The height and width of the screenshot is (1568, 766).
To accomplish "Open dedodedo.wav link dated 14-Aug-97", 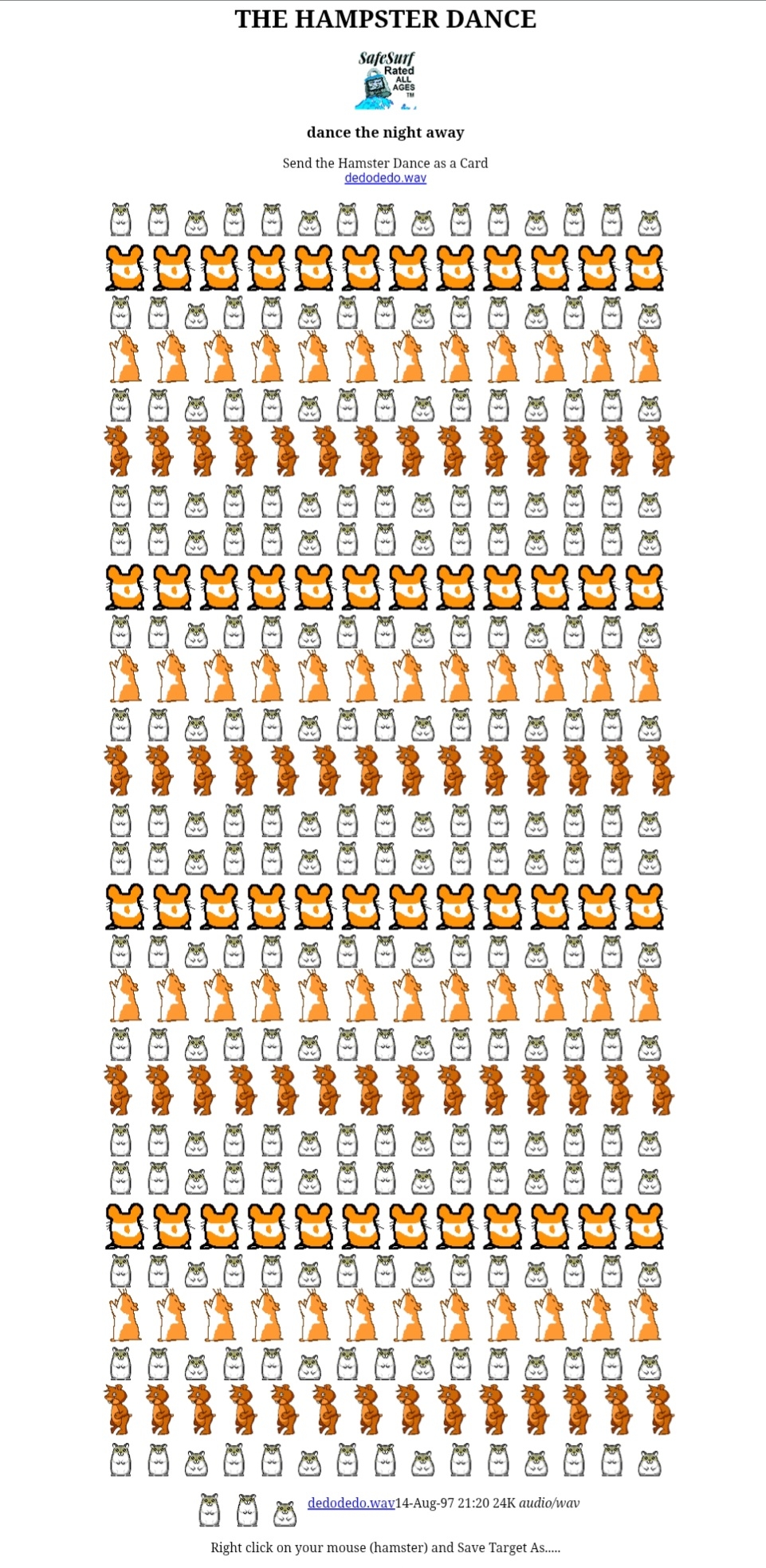I will [x=351, y=1503].
